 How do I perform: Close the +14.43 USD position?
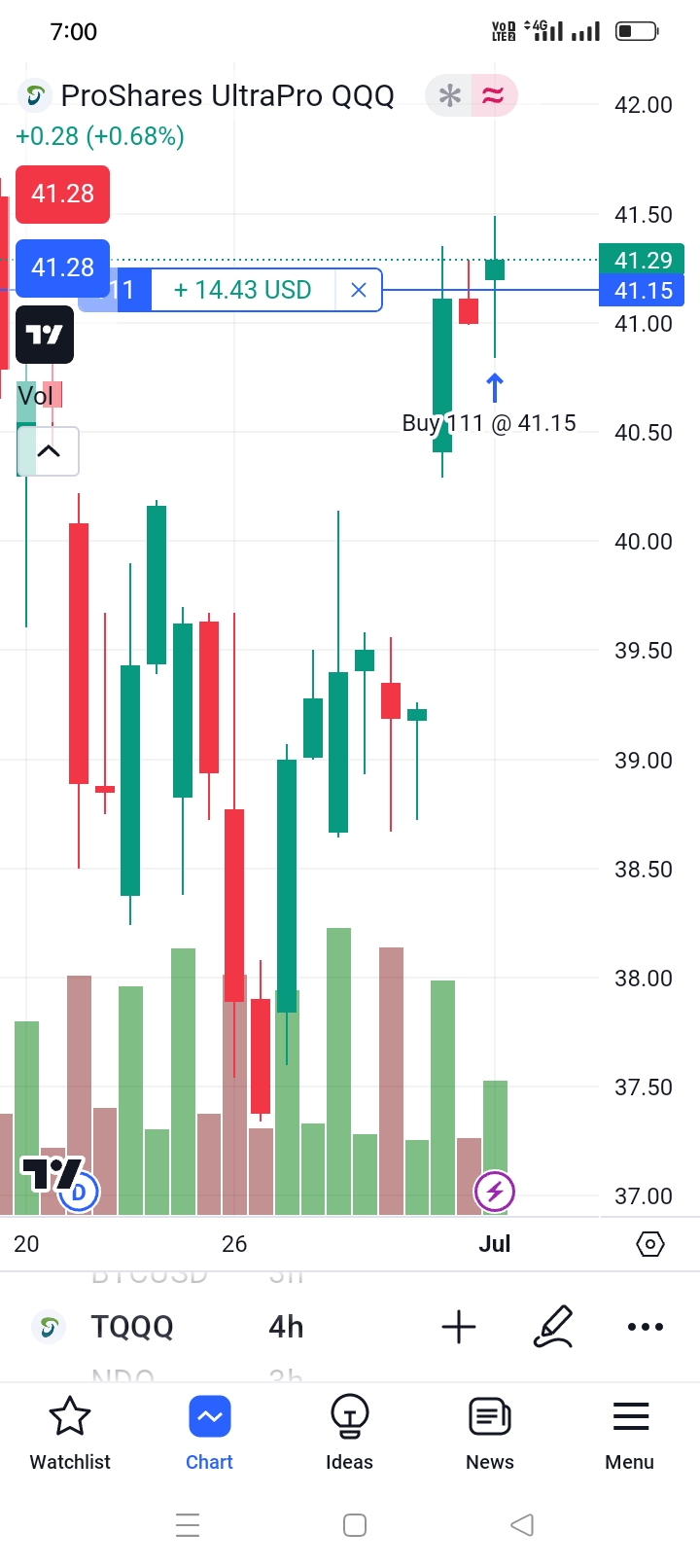(359, 290)
